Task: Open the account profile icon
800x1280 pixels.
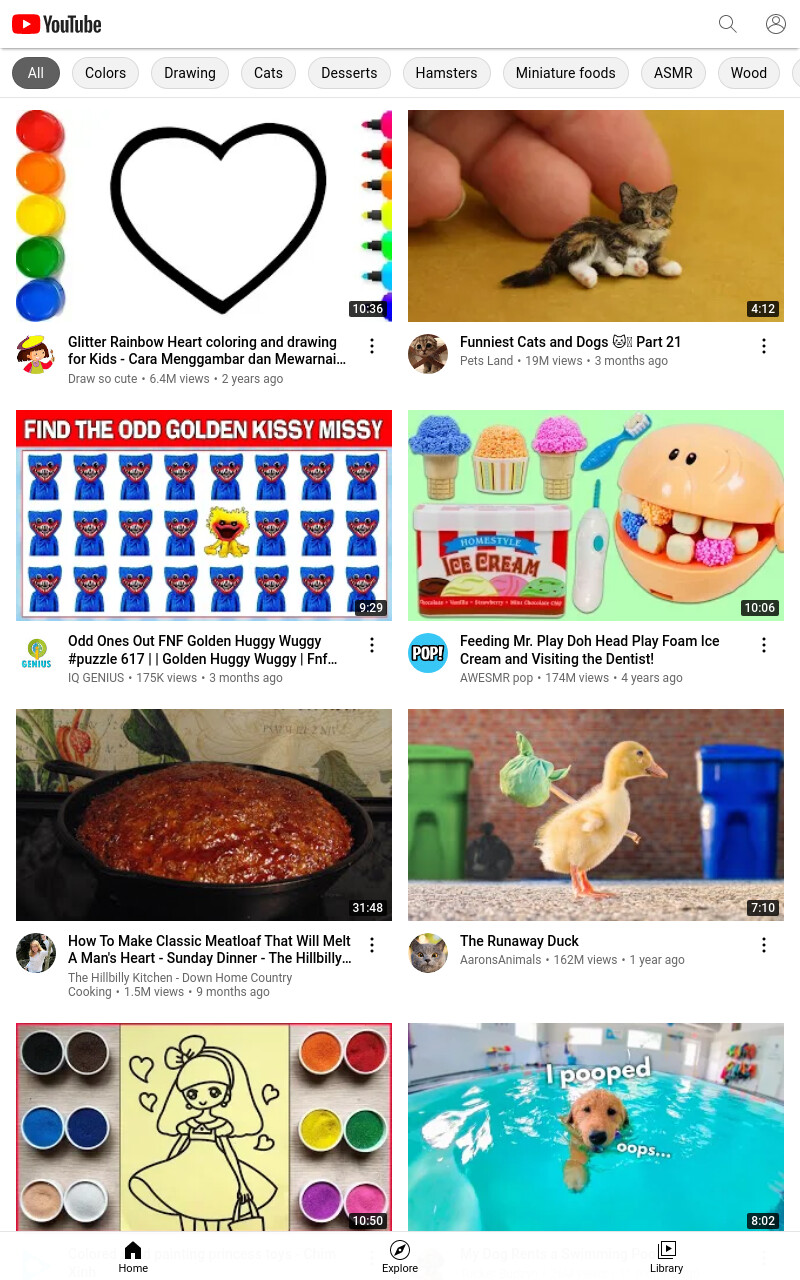Action: 776,24
